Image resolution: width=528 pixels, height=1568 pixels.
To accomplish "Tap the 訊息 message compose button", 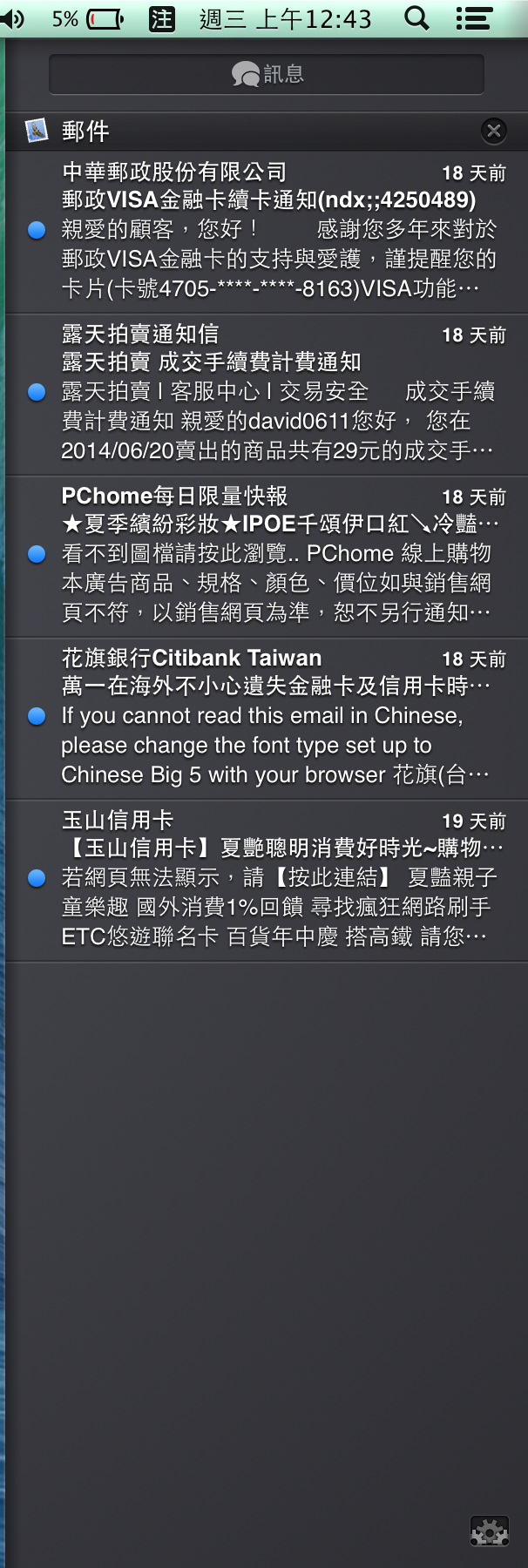I will [x=267, y=75].
